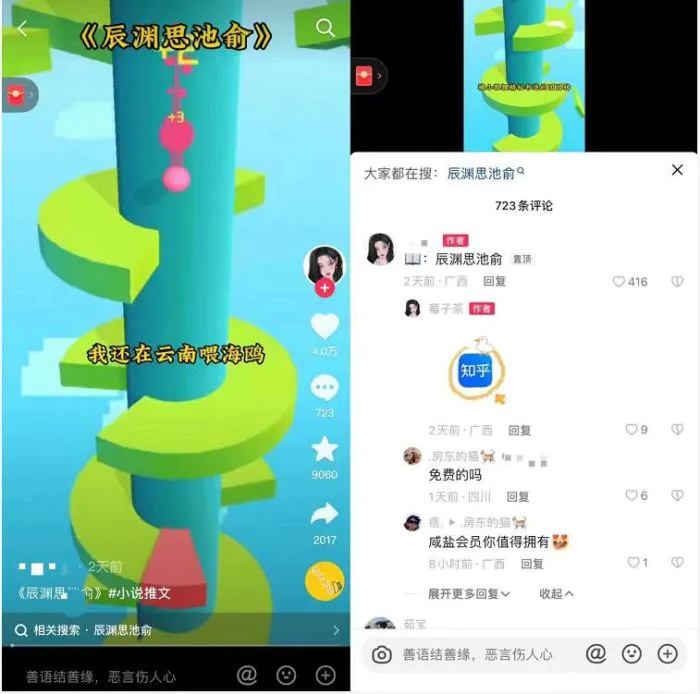Reply to the pinned 辰渊思池俞 comment
700x694 pixels.
[495, 282]
